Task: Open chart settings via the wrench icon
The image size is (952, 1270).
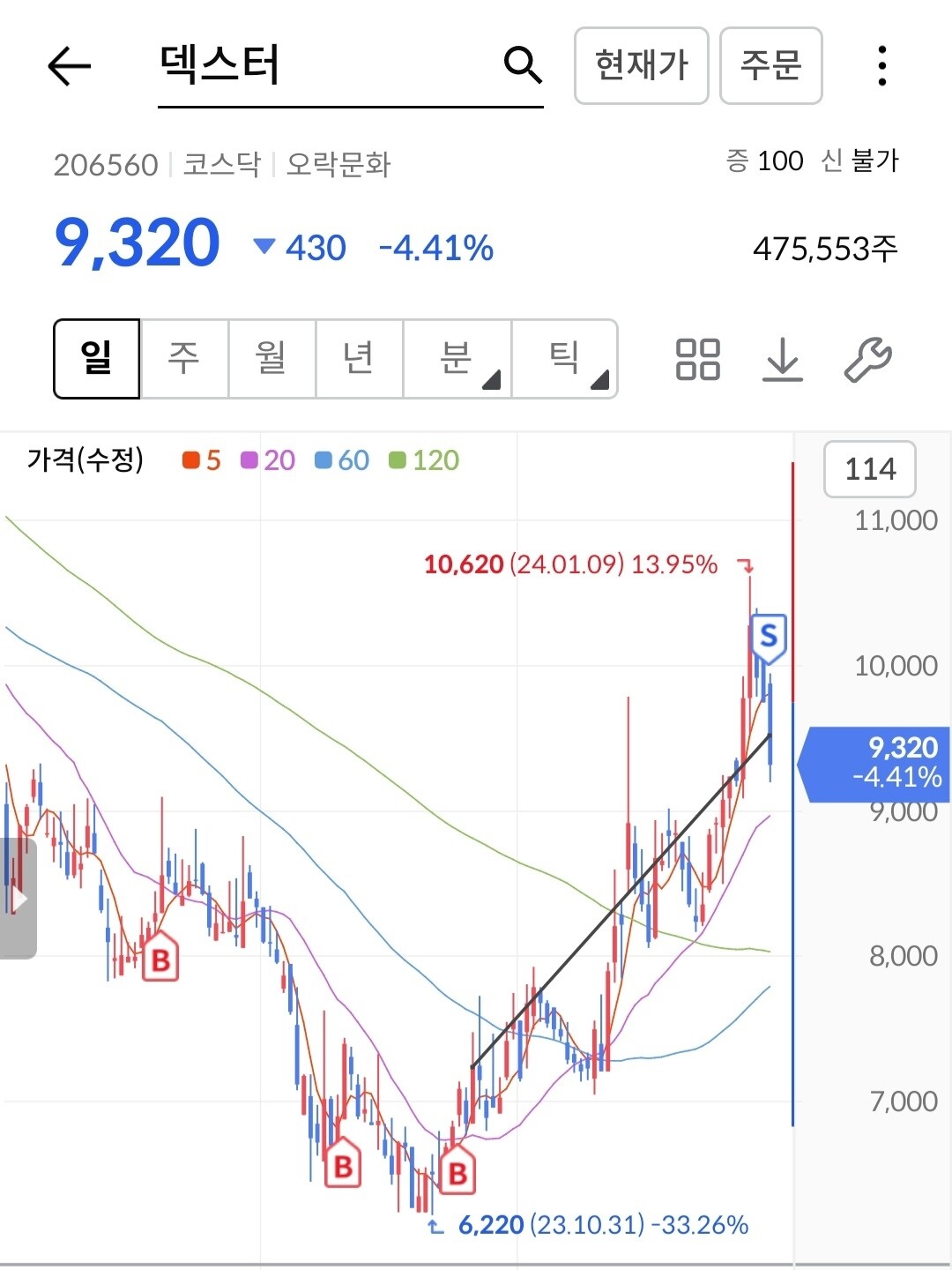Action: click(x=869, y=359)
